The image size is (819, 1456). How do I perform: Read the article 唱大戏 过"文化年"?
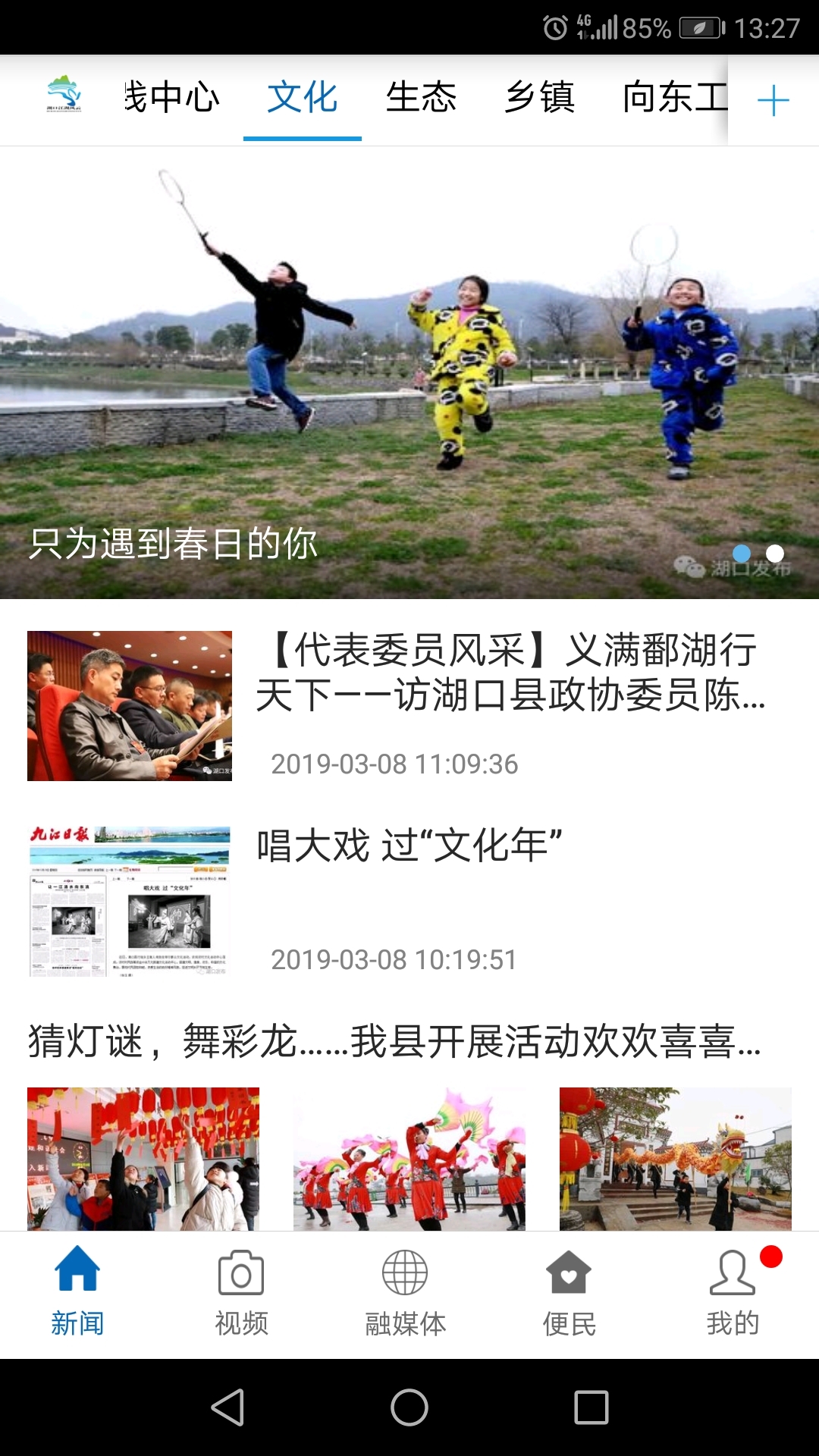[x=409, y=846]
